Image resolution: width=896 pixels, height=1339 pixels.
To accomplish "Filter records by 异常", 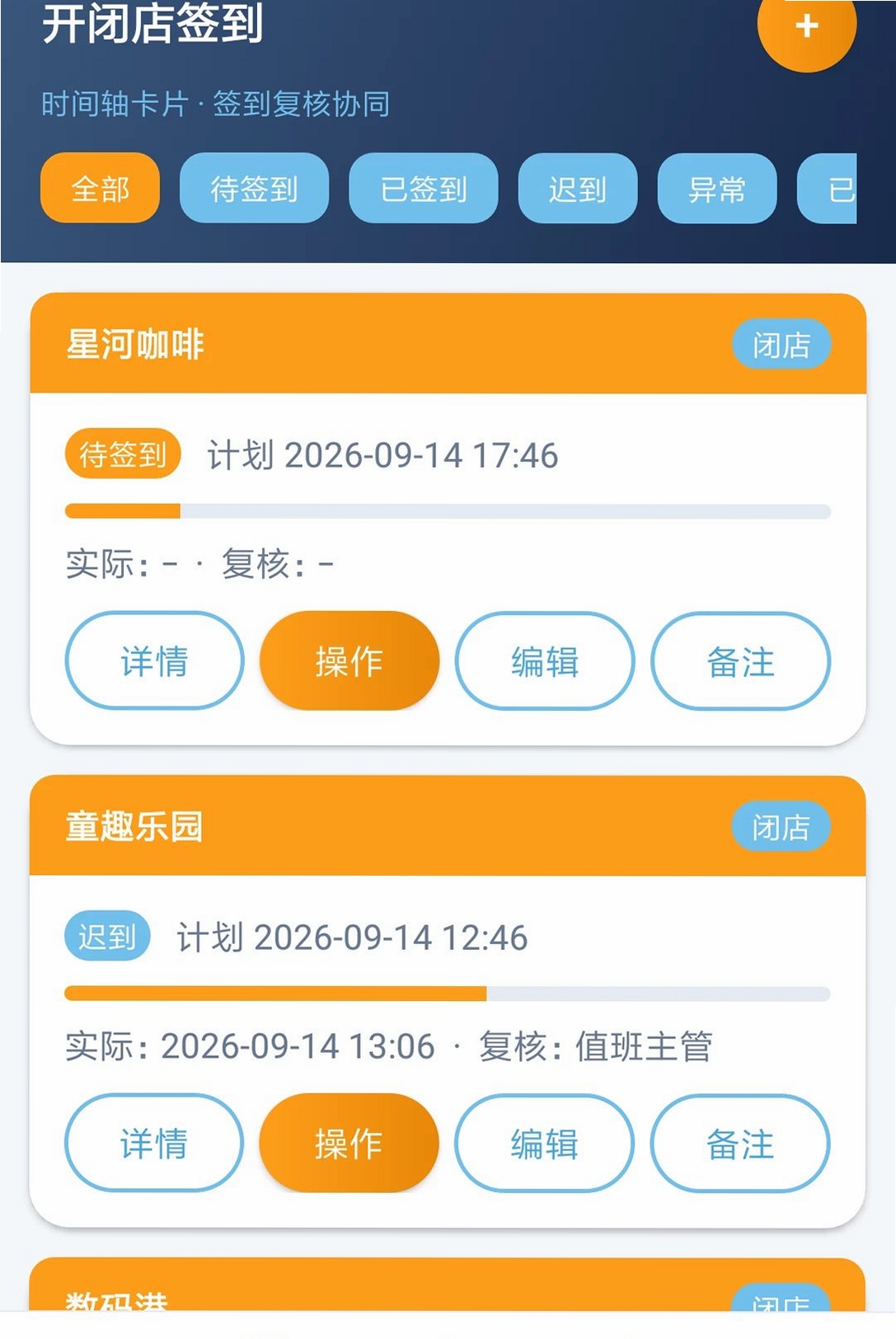I will [x=717, y=188].
